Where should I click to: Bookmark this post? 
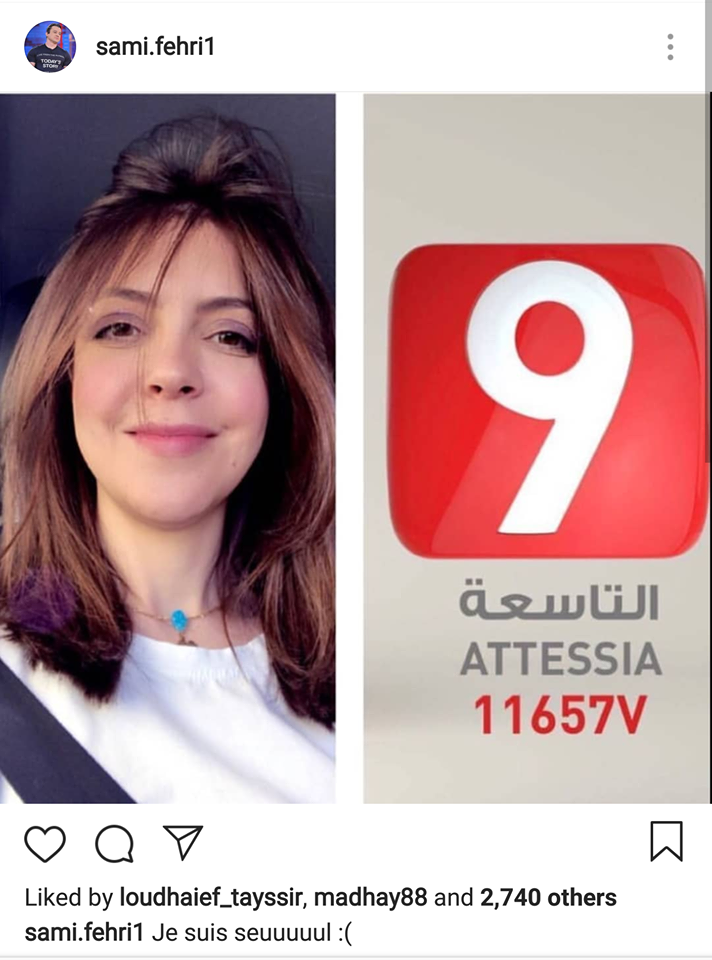666,841
